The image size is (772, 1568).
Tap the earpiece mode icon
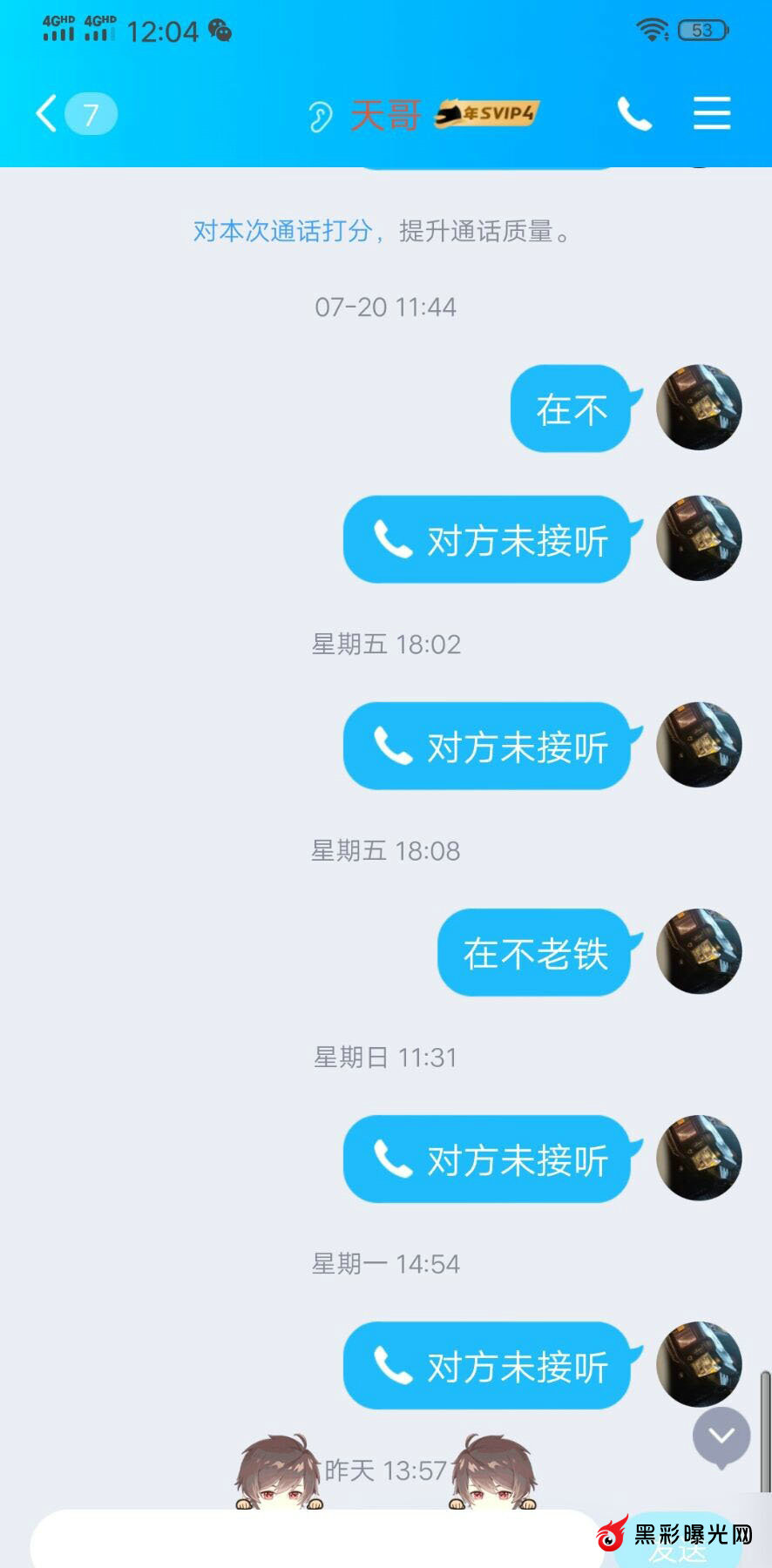tap(320, 116)
